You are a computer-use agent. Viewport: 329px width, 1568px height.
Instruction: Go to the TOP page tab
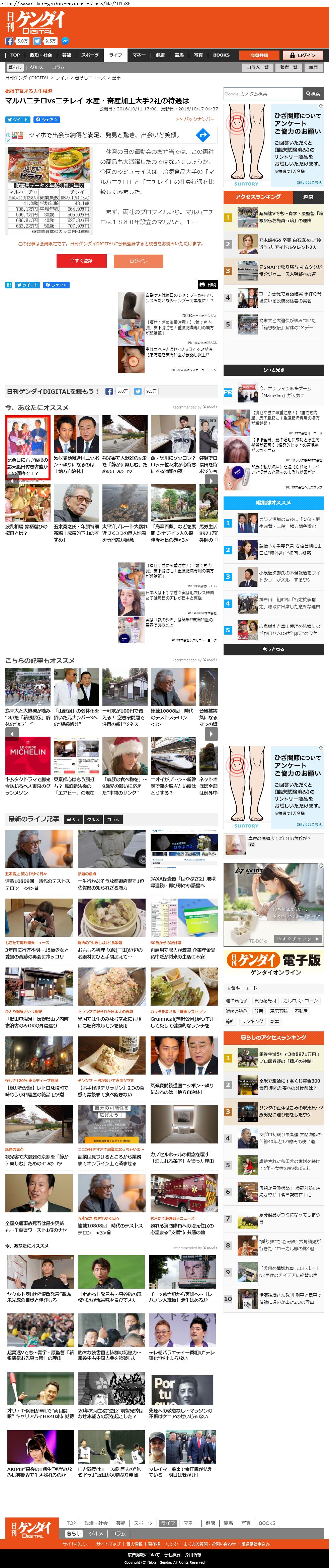click(x=15, y=55)
